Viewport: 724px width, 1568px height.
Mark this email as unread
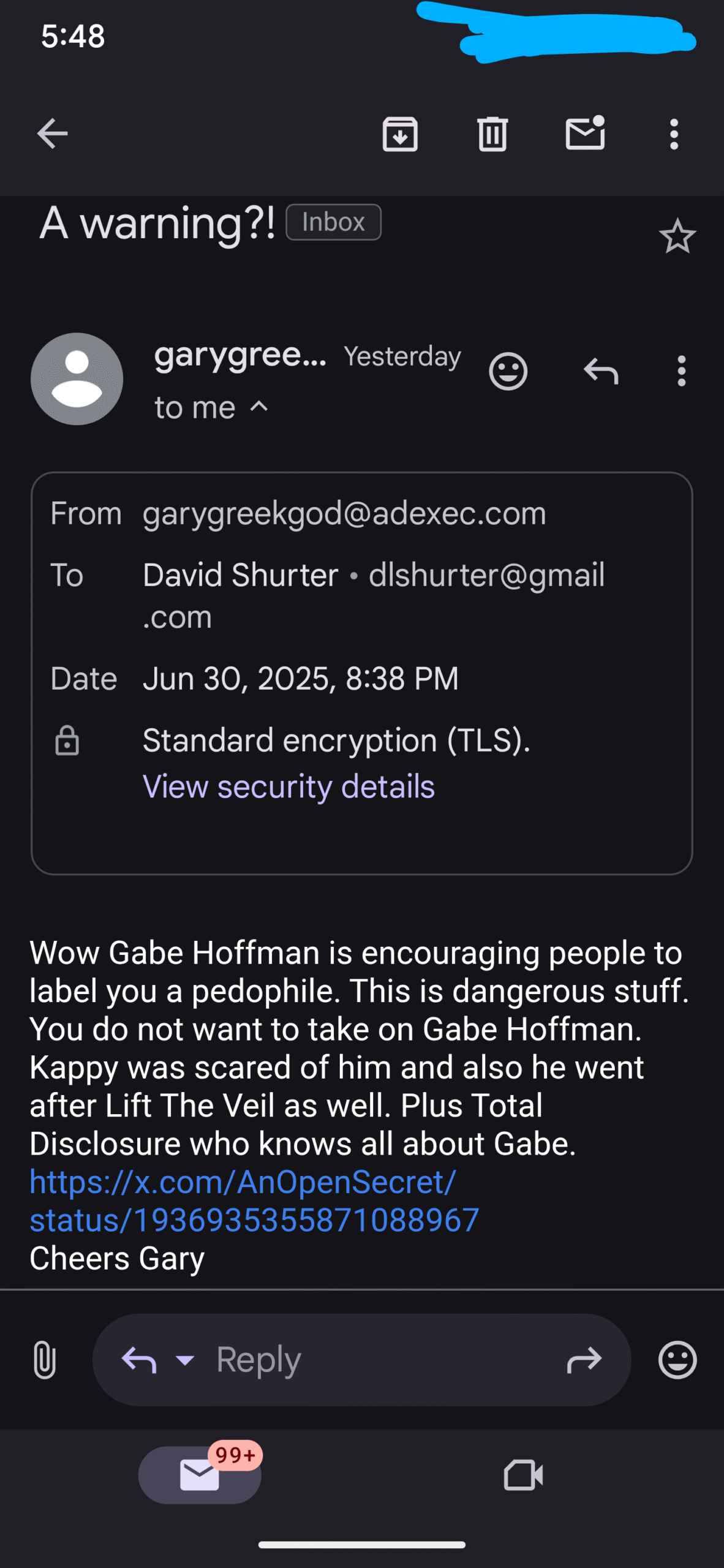coord(586,132)
